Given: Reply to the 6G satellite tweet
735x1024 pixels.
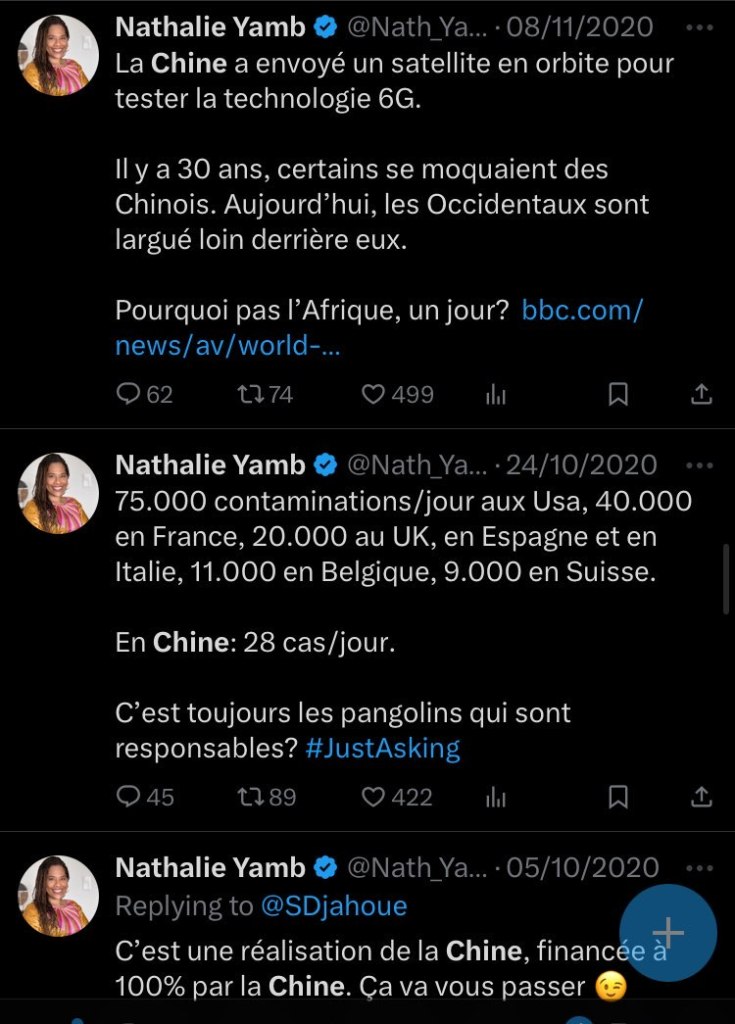Looking at the screenshot, I should pyautogui.click(x=129, y=395).
